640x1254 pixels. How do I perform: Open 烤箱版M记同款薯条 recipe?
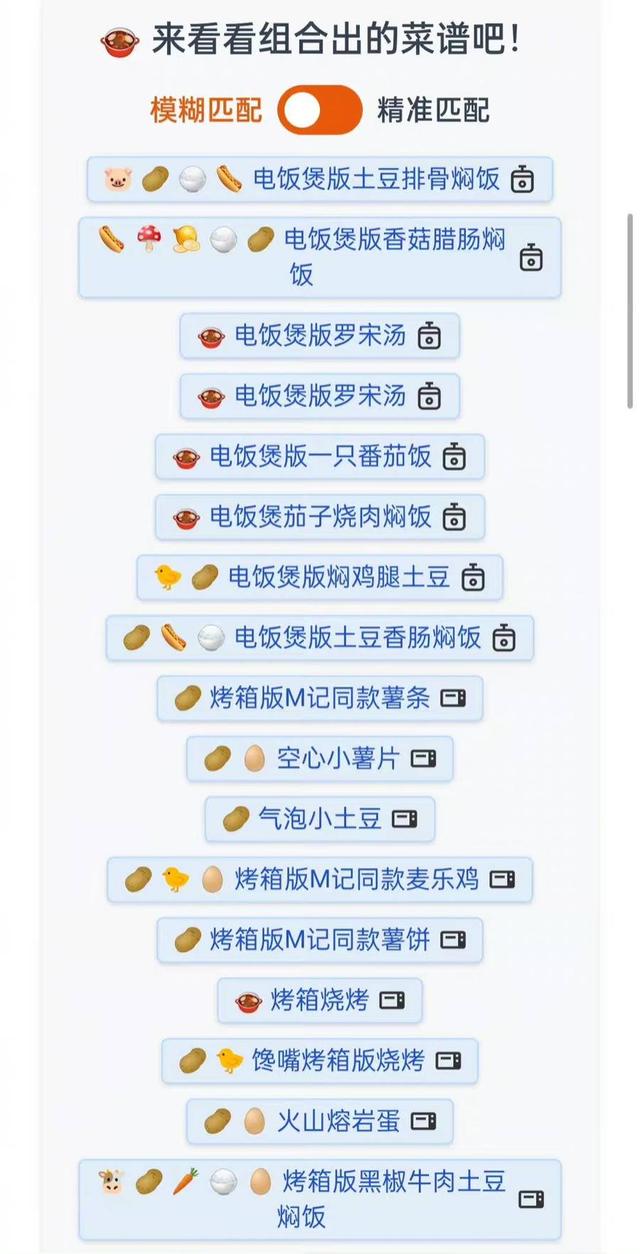click(319, 698)
